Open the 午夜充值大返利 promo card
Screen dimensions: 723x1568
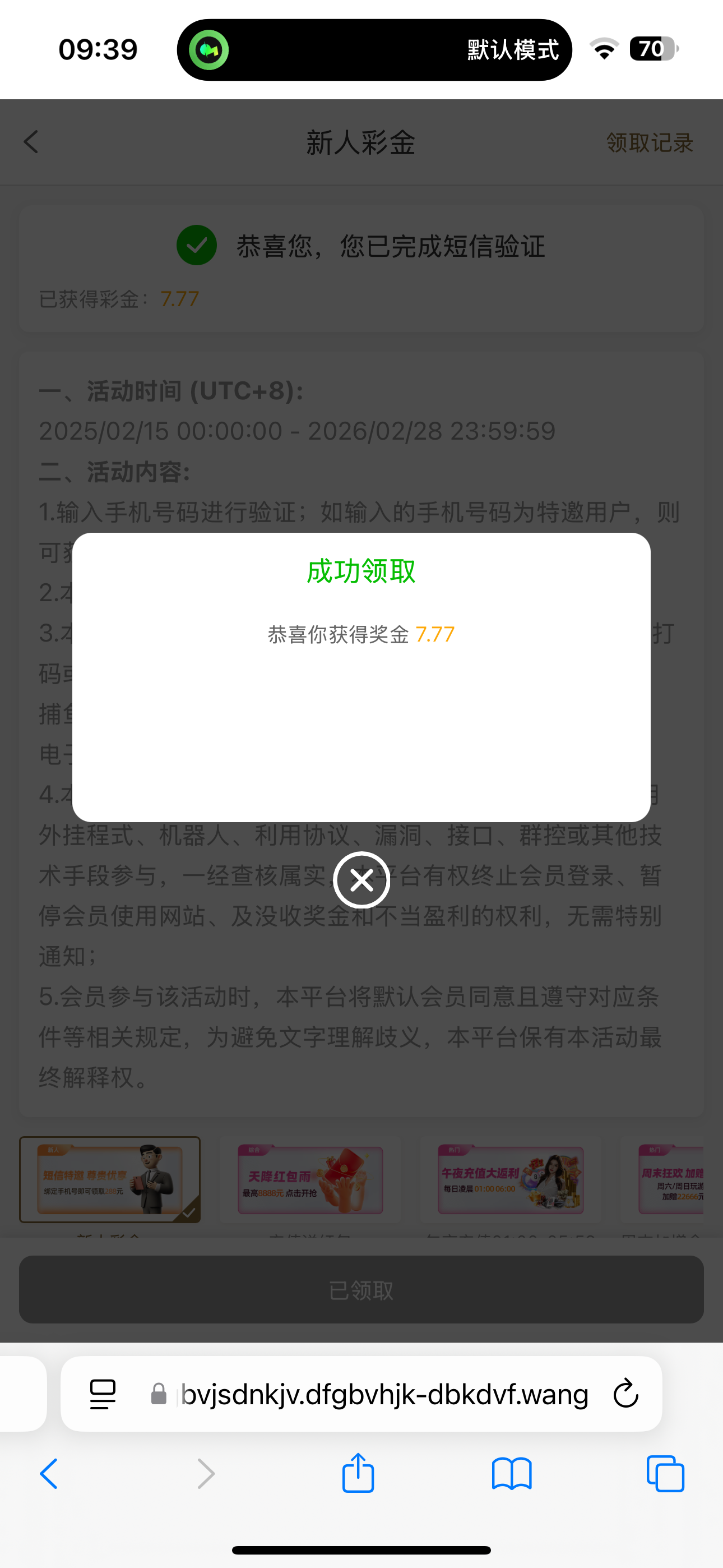(x=510, y=1180)
